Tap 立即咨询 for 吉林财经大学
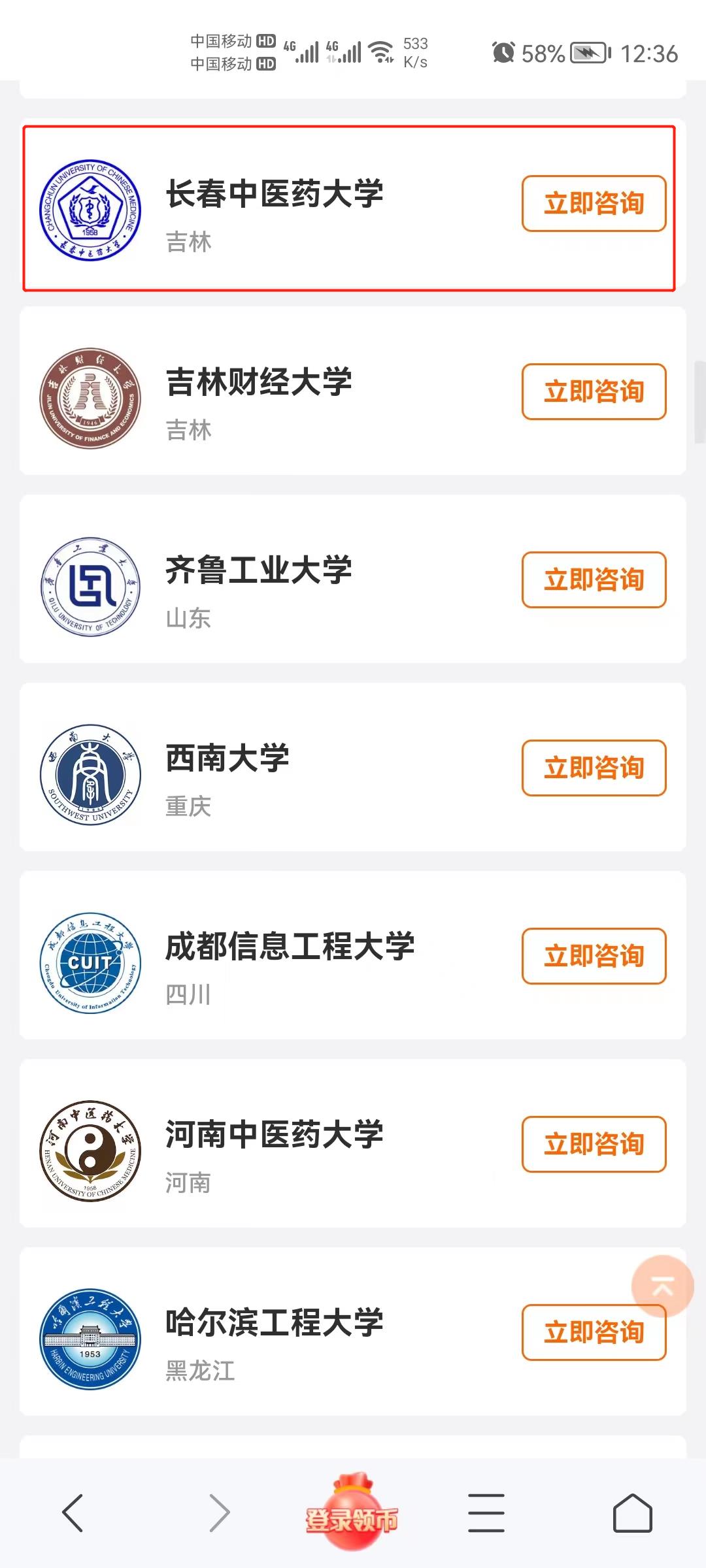This screenshot has height=1568, width=706. pyautogui.click(x=594, y=391)
